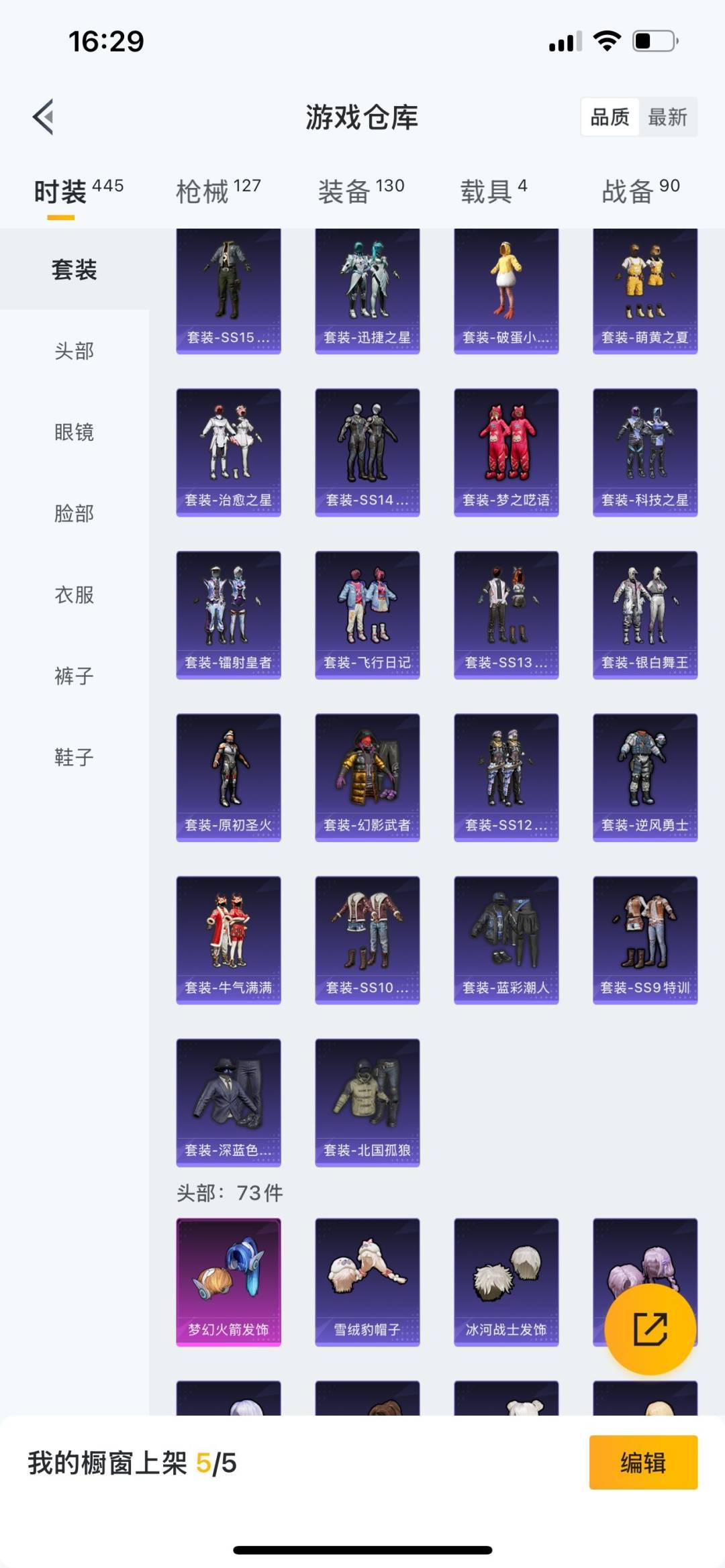This screenshot has height=1568, width=725.
Task: Sort items by 品质
Action: (x=610, y=117)
